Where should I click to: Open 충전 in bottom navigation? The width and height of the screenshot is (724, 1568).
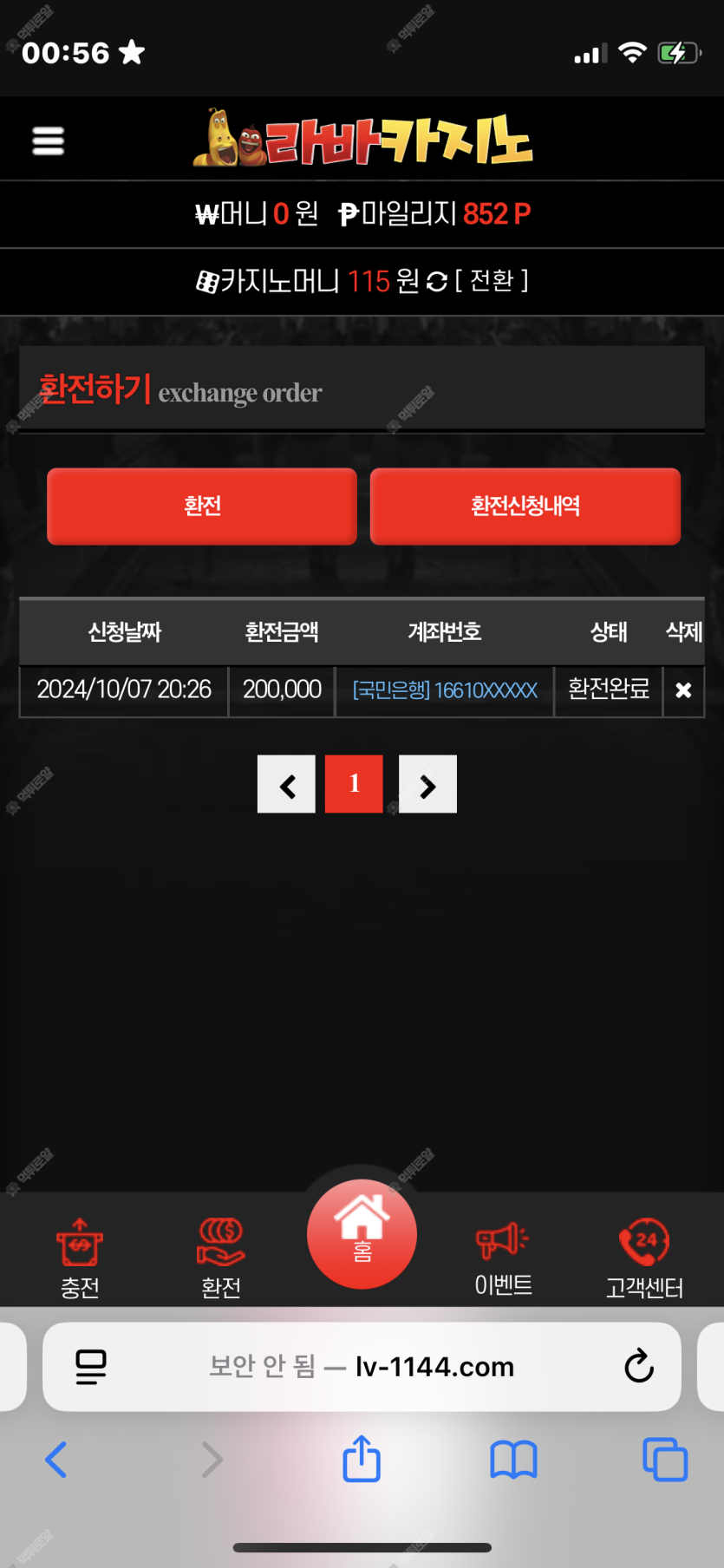point(80,1258)
